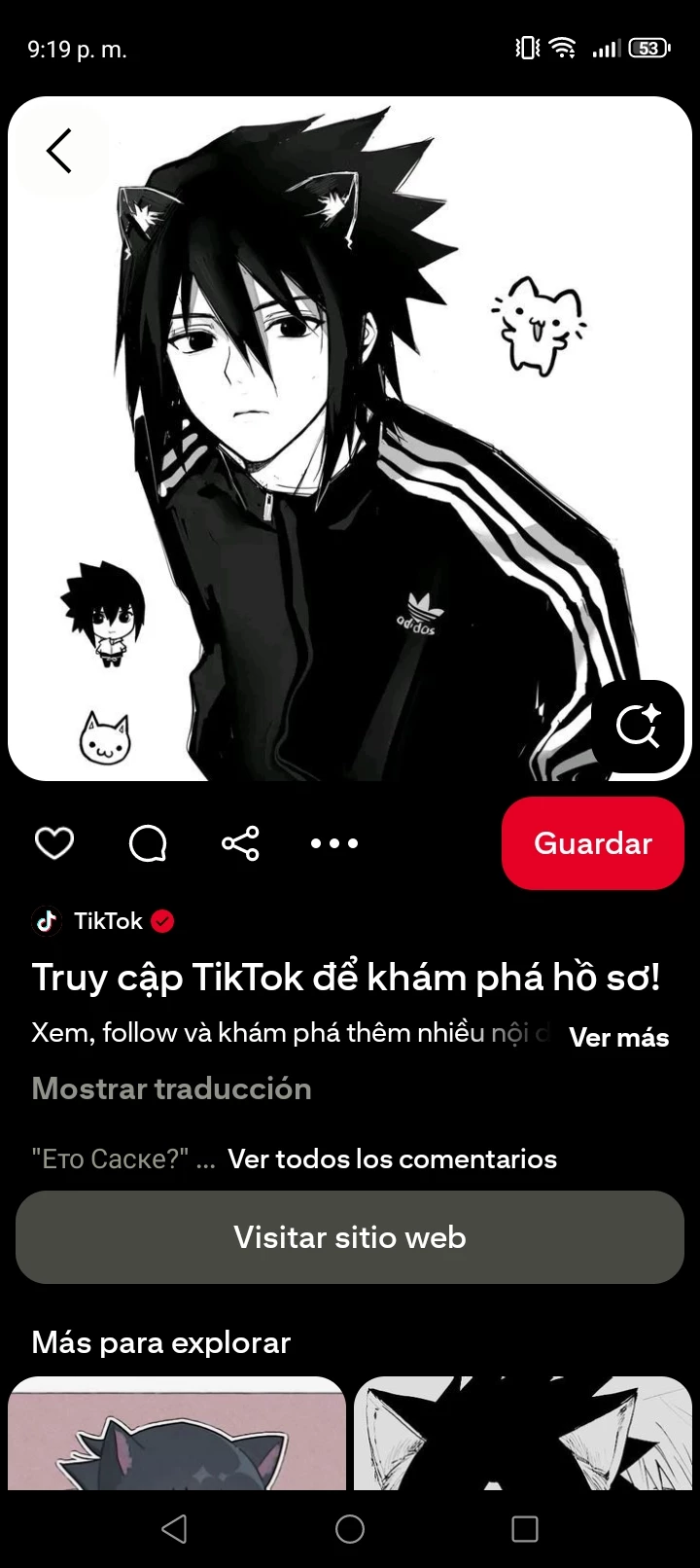
Task: Open recent apps from the navigation bar
Action: click(x=525, y=1529)
